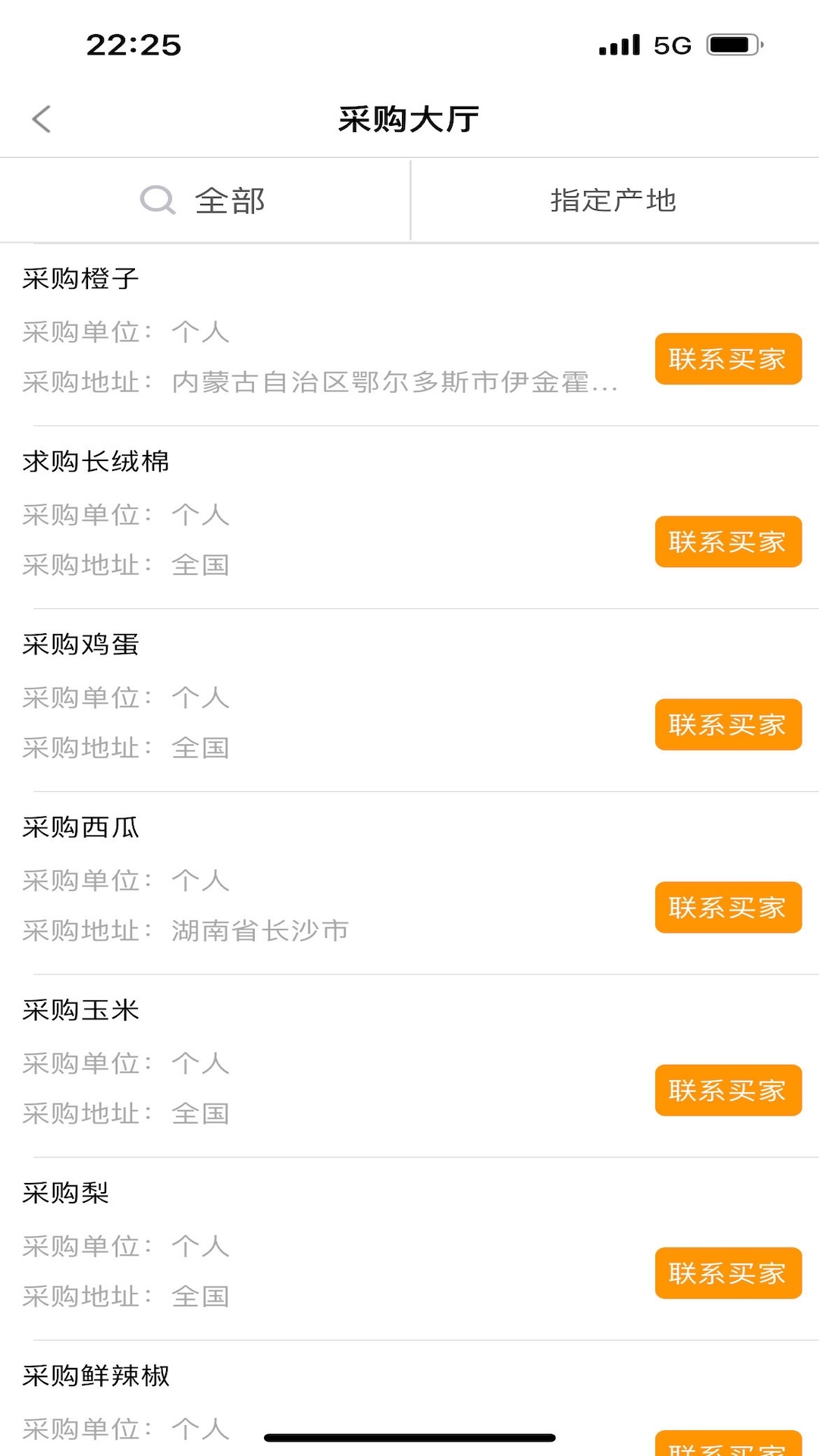Tap the clock showing 22:25

(133, 45)
